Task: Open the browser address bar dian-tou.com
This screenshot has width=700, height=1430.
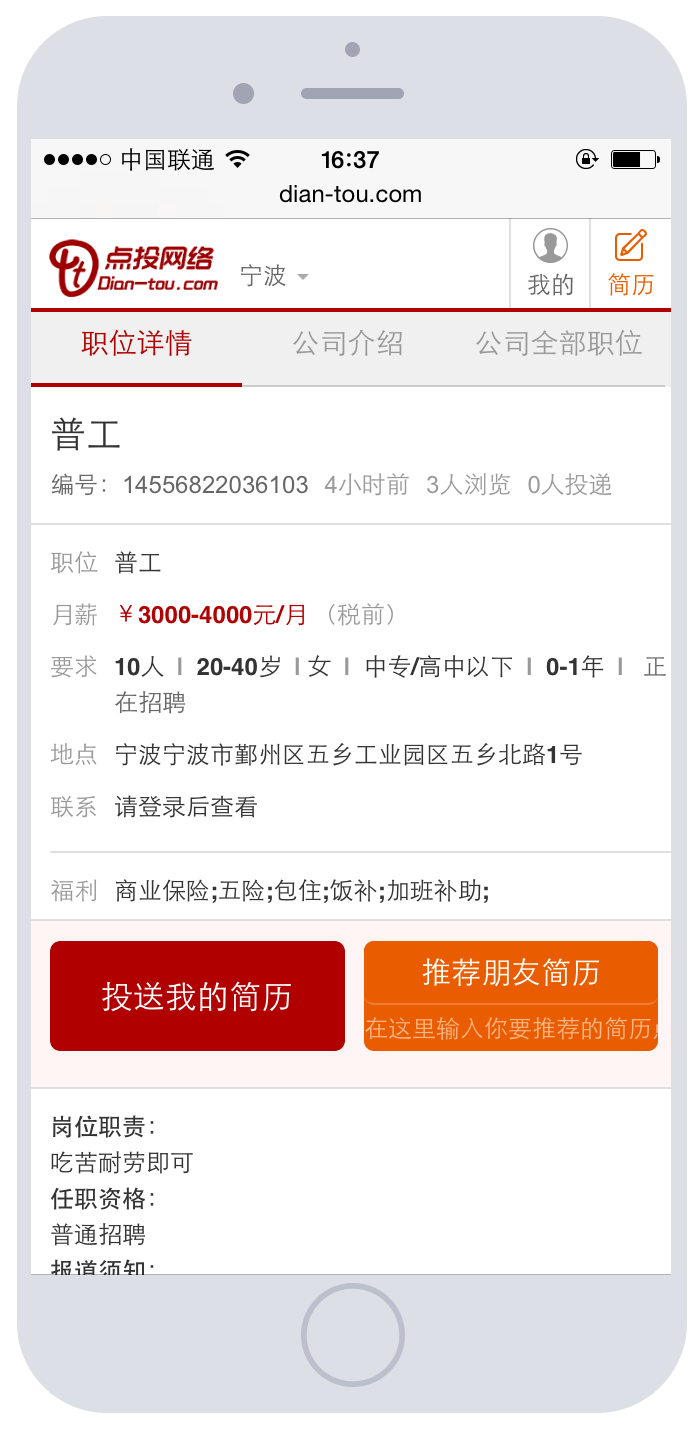Action: tap(350, 194)
